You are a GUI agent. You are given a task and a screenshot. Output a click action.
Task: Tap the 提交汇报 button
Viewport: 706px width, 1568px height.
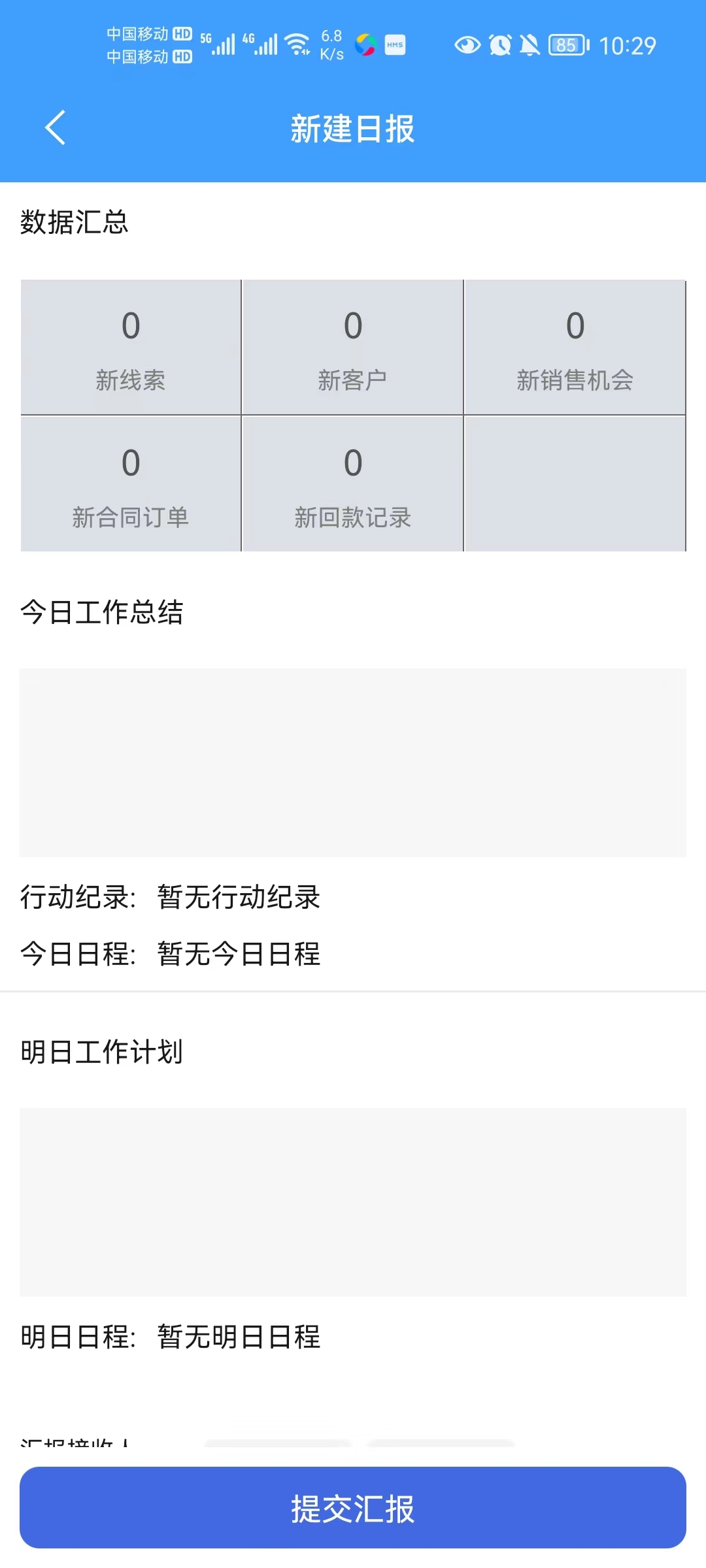353,1507
